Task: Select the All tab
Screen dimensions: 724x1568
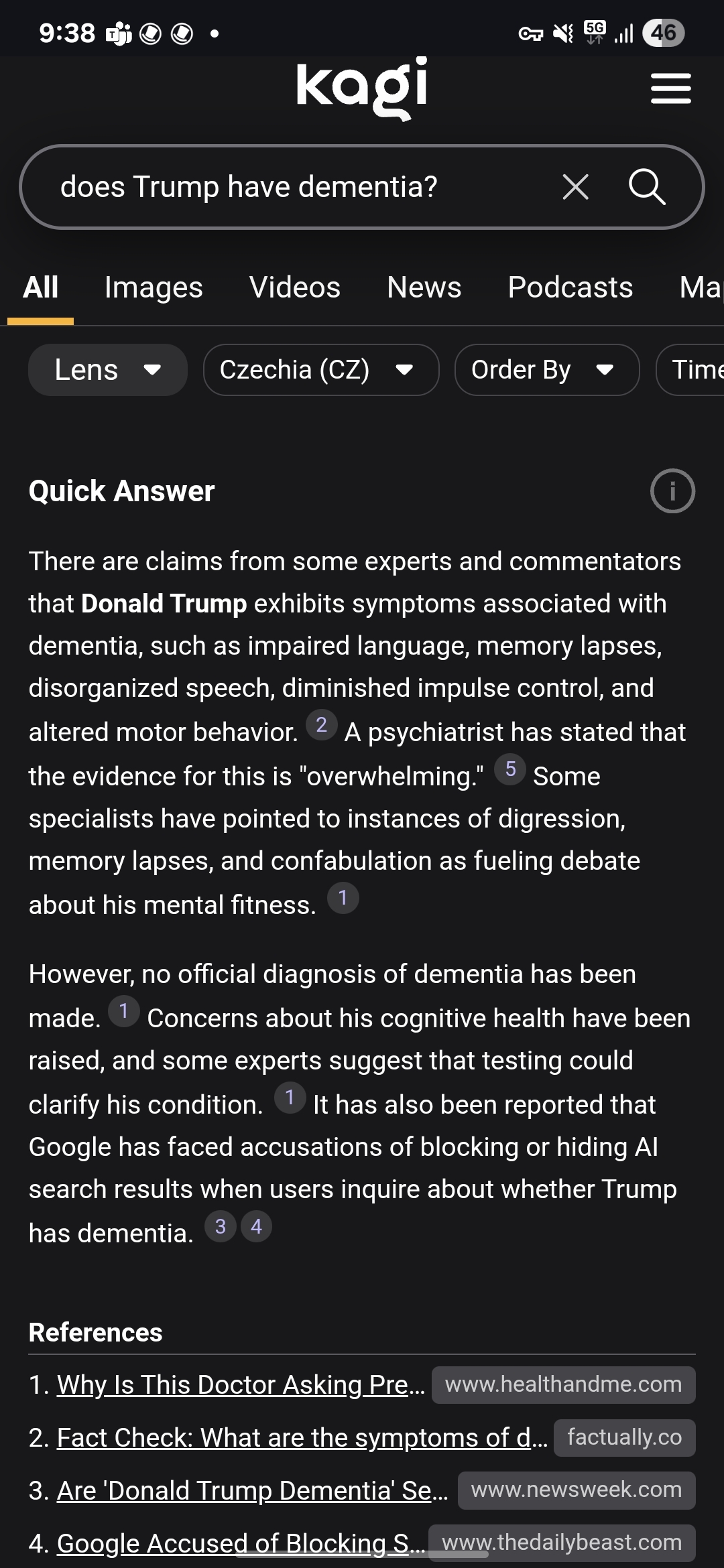Action: coord(40,288)
